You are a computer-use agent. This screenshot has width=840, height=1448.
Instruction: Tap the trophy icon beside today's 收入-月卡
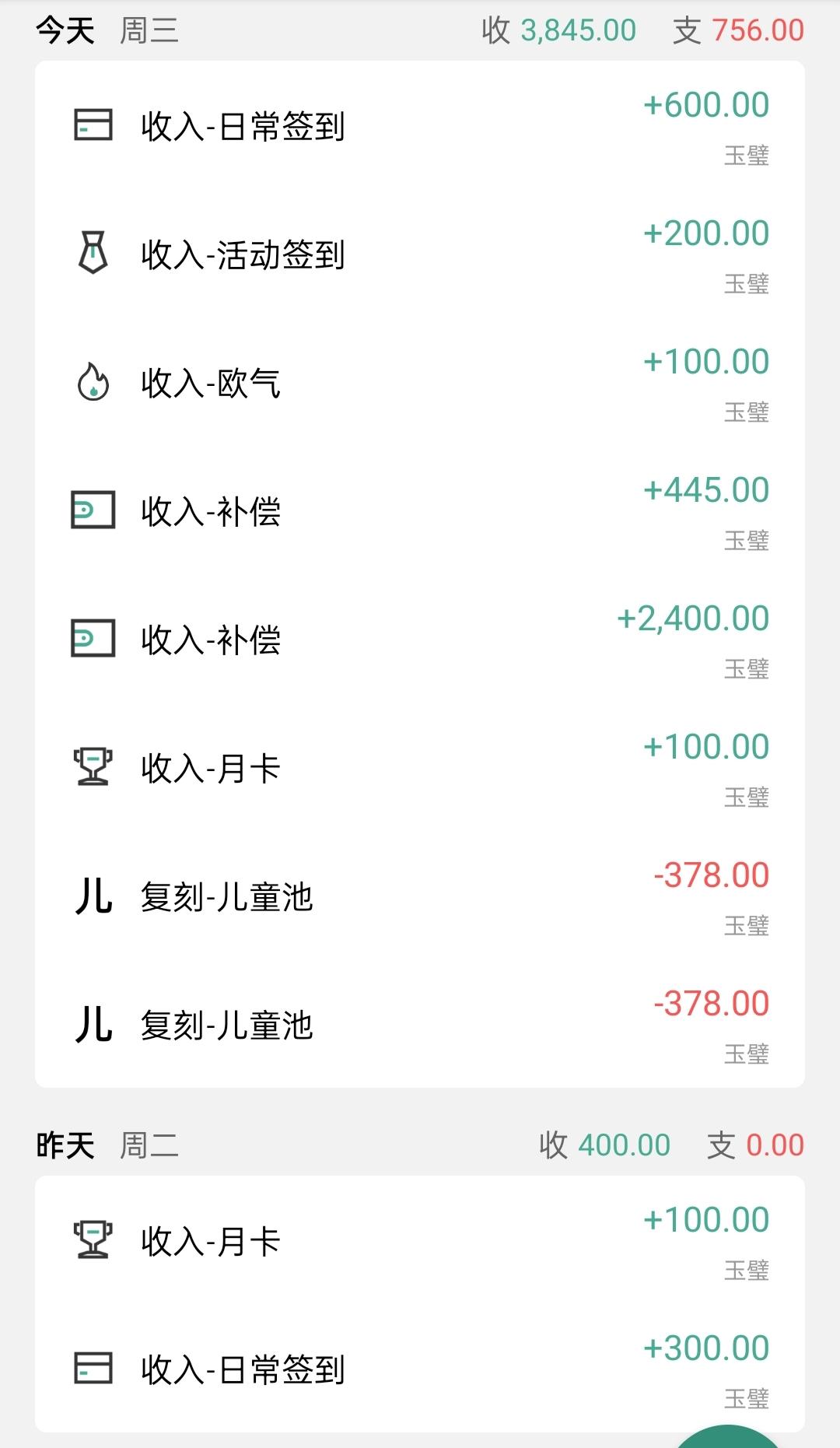[x=93, y=766]
